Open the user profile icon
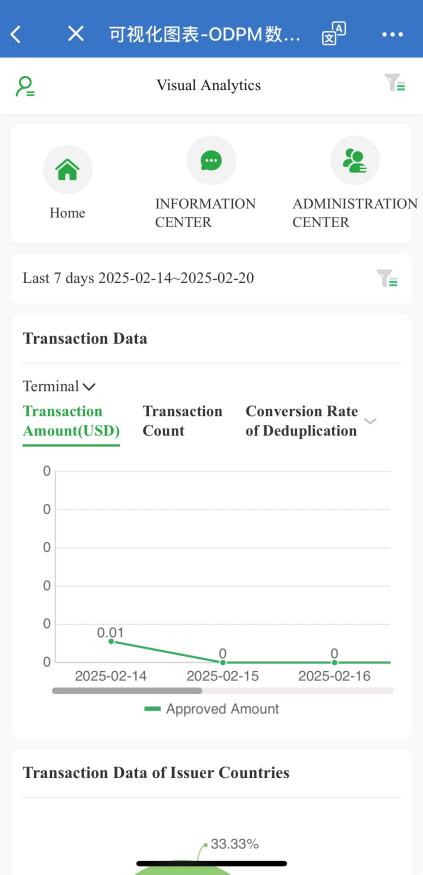Screen dimensions: 423x875 (x=25, y=86)
